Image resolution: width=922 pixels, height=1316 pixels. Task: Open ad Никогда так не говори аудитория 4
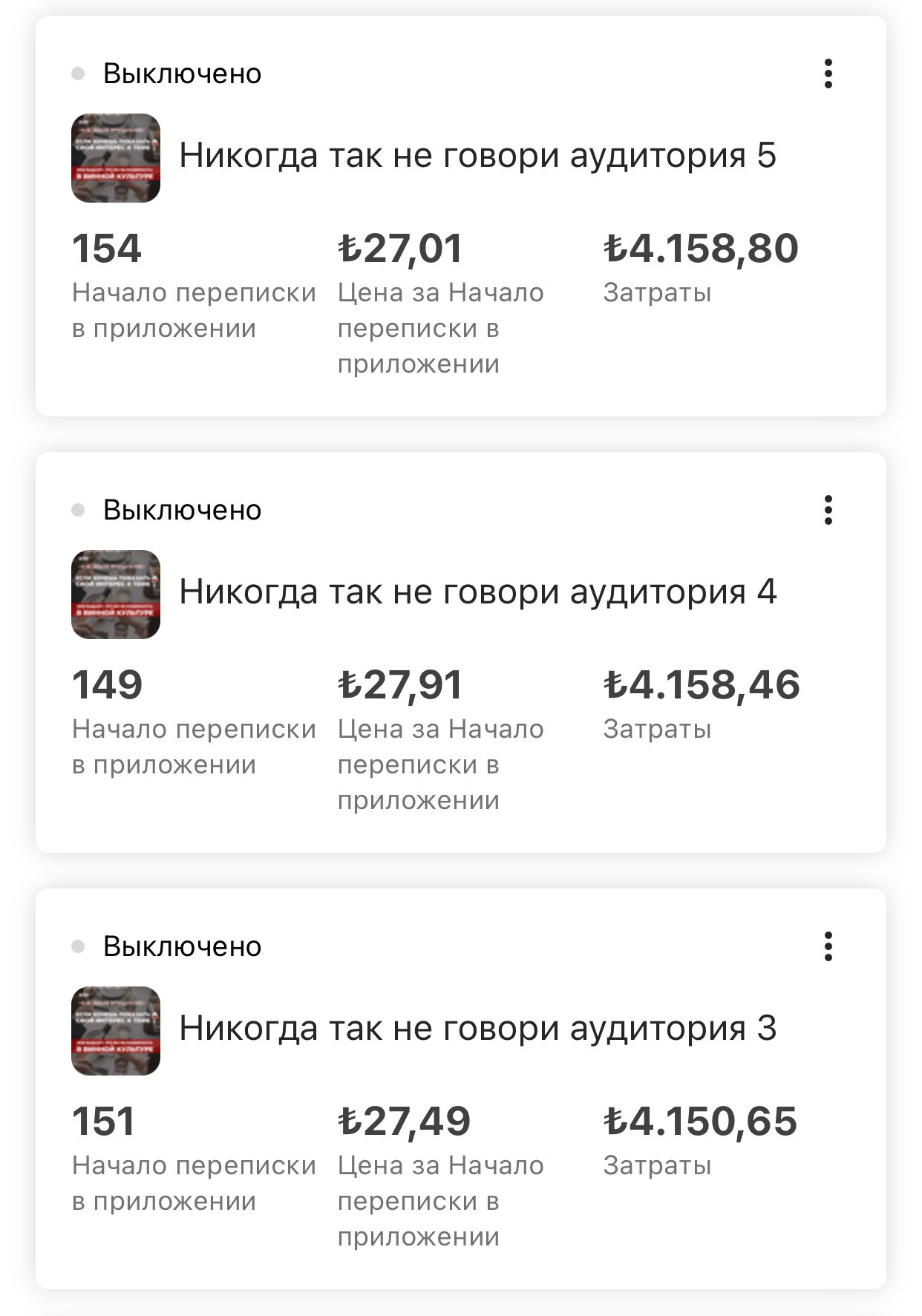tap(478, 591)
